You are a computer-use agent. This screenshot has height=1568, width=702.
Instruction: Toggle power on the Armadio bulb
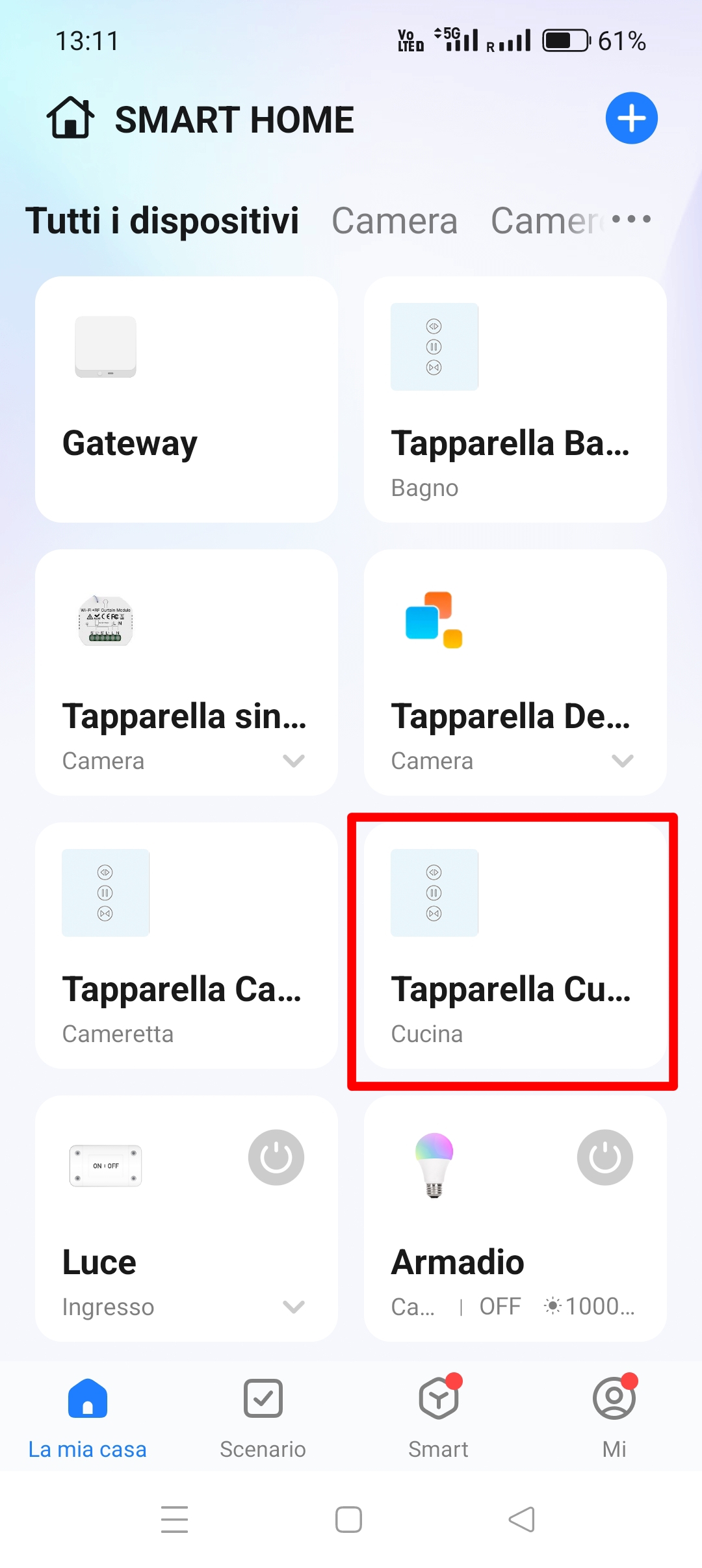[x=605, y=1157]
